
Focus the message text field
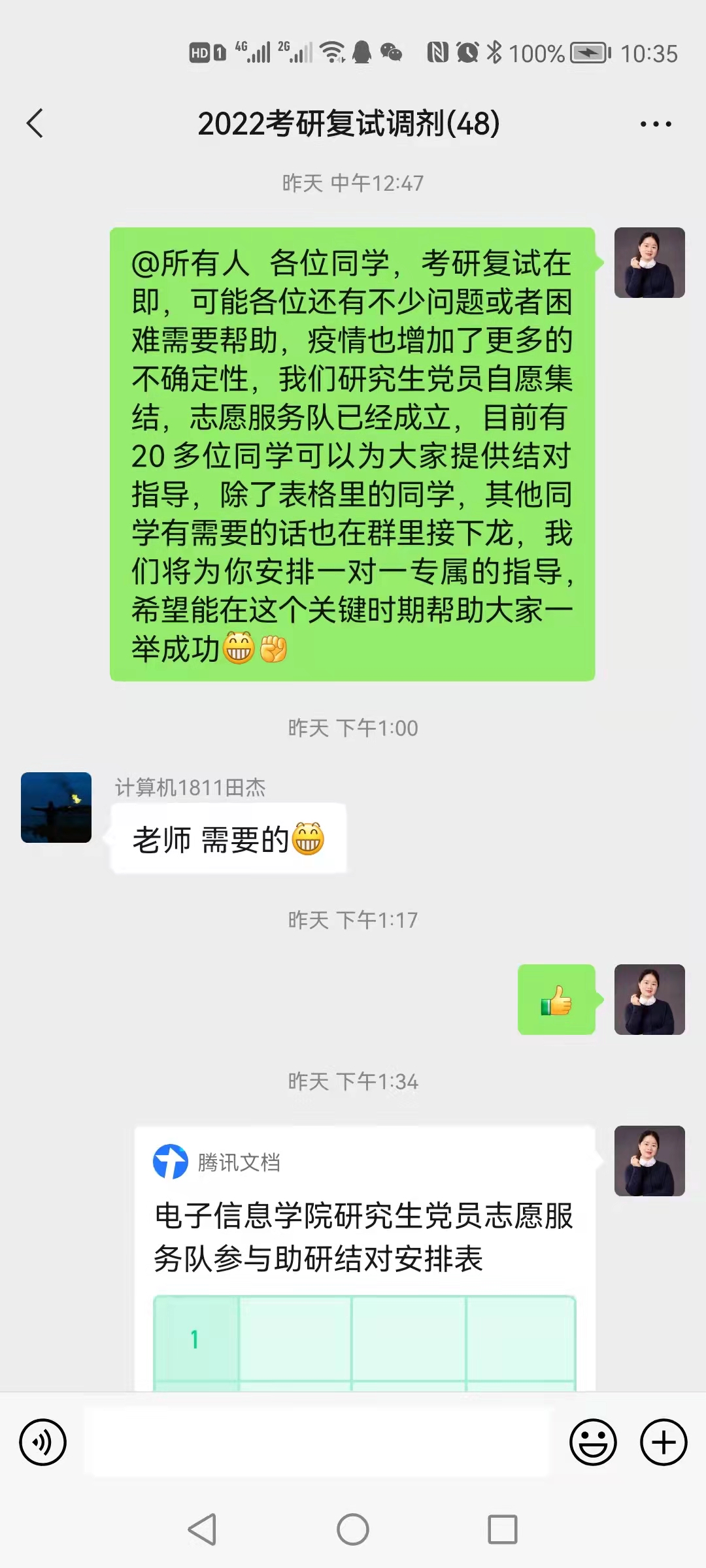(x=317, y=1442)
